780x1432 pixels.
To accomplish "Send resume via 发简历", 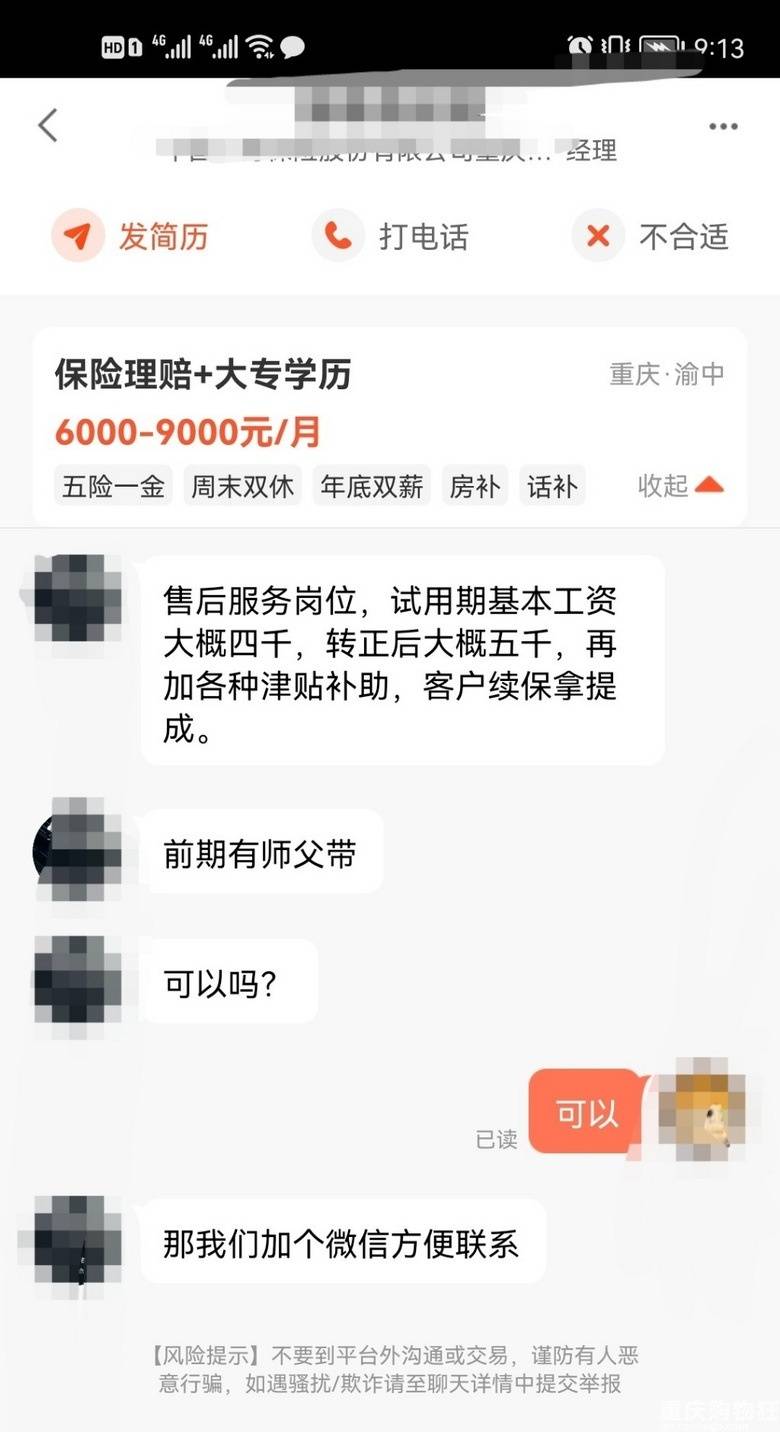I will point(132,236).
